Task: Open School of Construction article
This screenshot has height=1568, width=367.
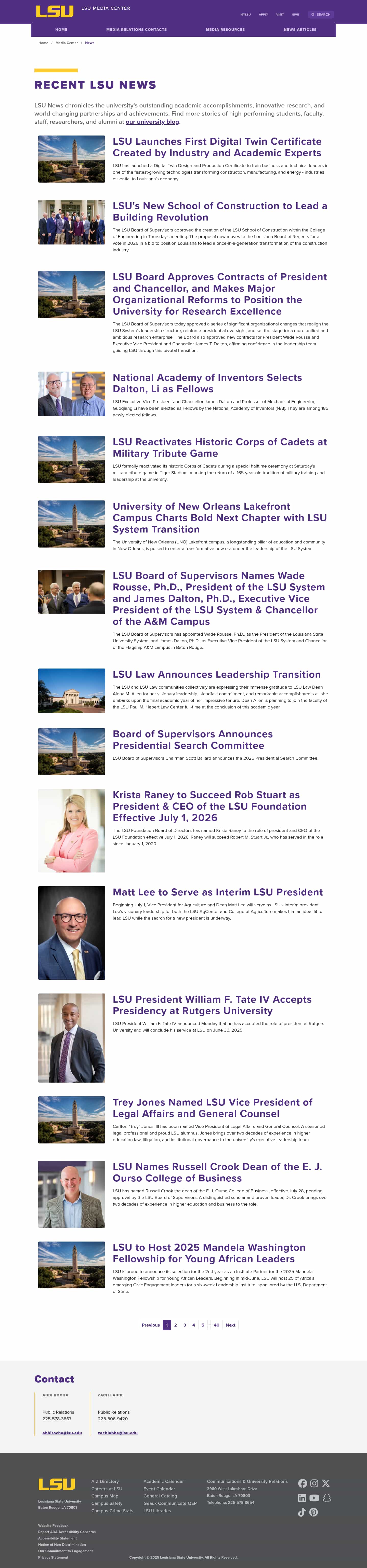Action: click(219, 211)
